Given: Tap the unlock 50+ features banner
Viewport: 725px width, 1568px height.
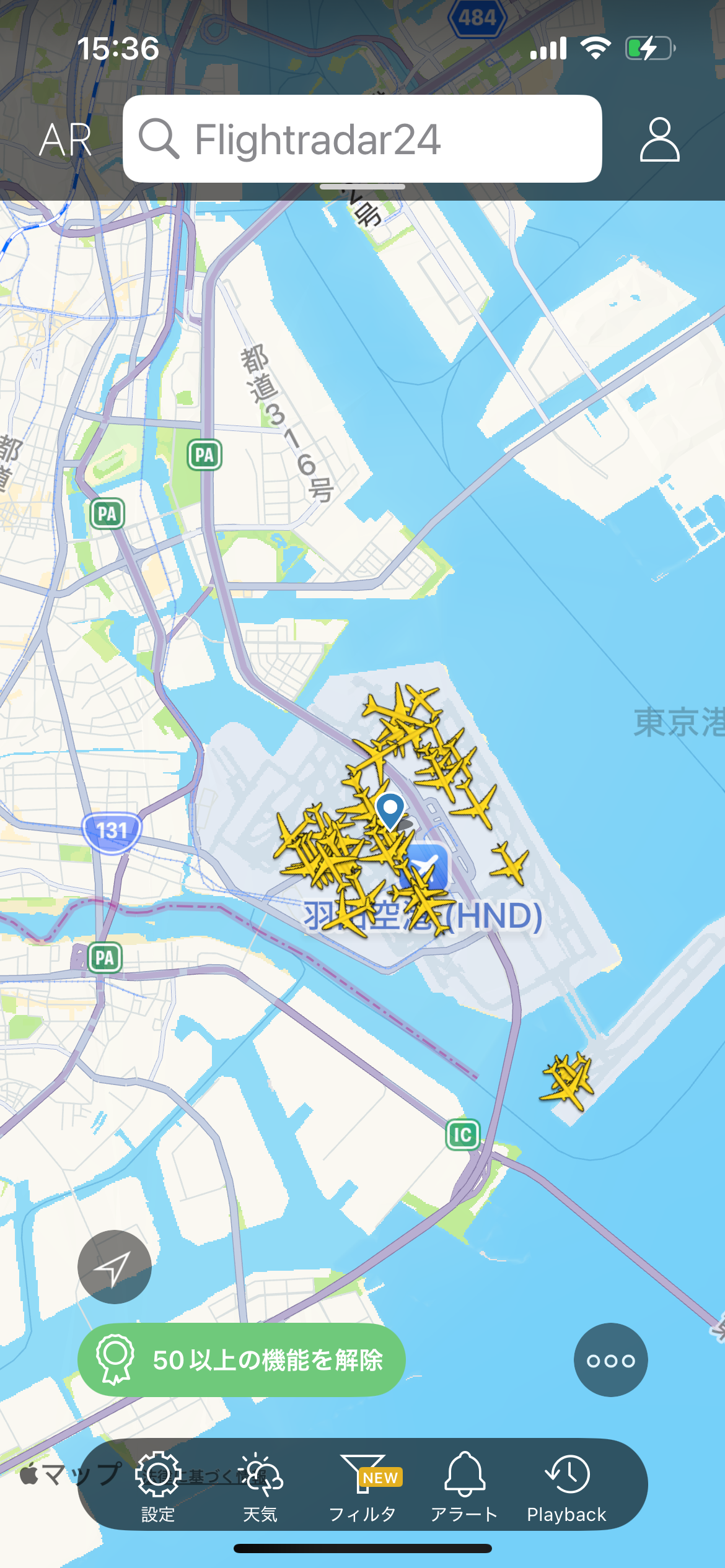Looking at the screenshot, I should 241,1360.
